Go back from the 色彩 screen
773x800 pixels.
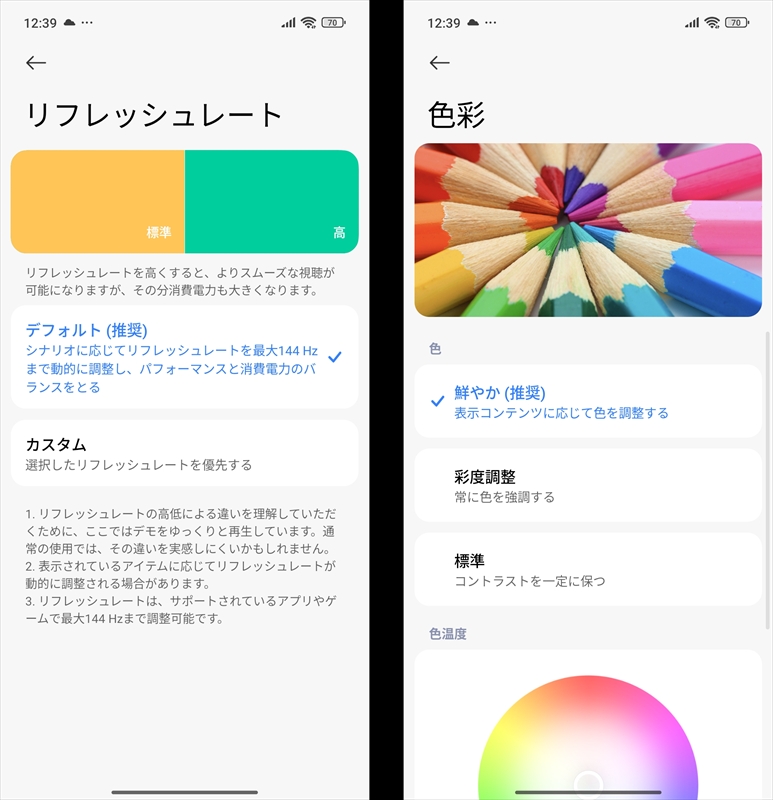point(439,63)
